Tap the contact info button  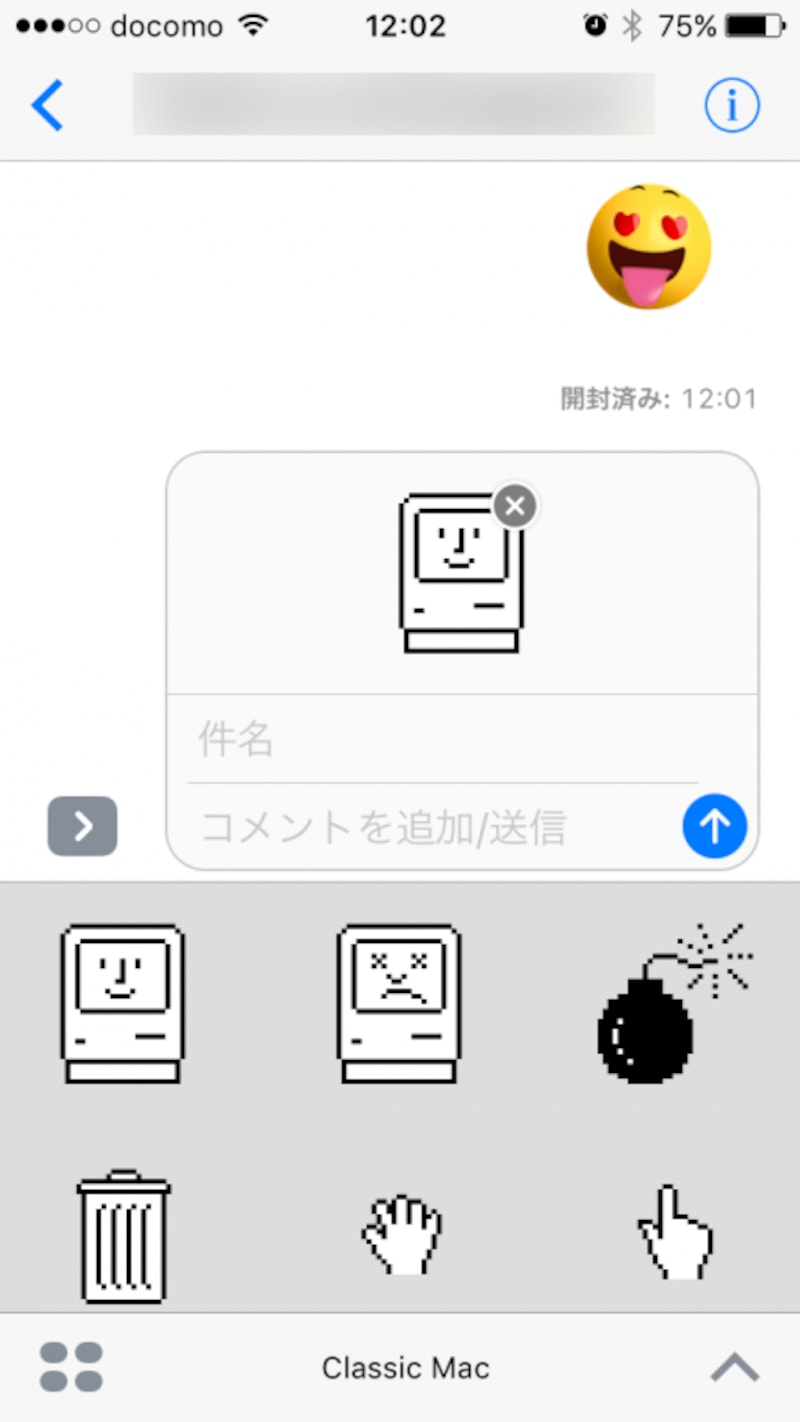point(731,104)
